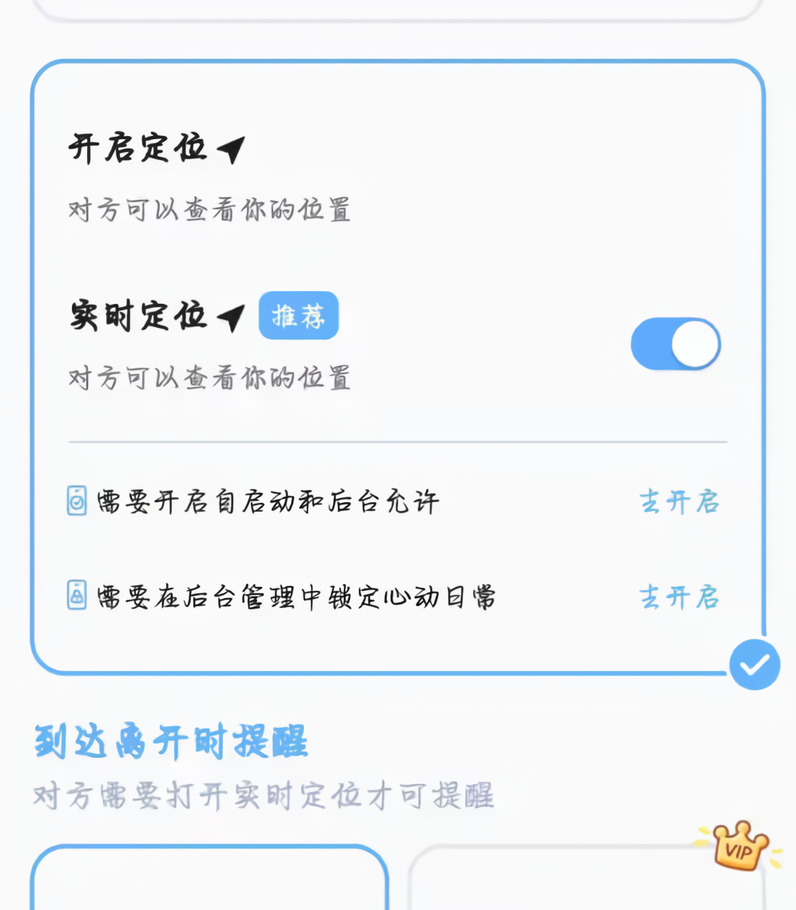Screen dimensions: 796x910
Task: Tap the white knob of the blue switch
Action: pyautogui.click(x=697, y=343)
